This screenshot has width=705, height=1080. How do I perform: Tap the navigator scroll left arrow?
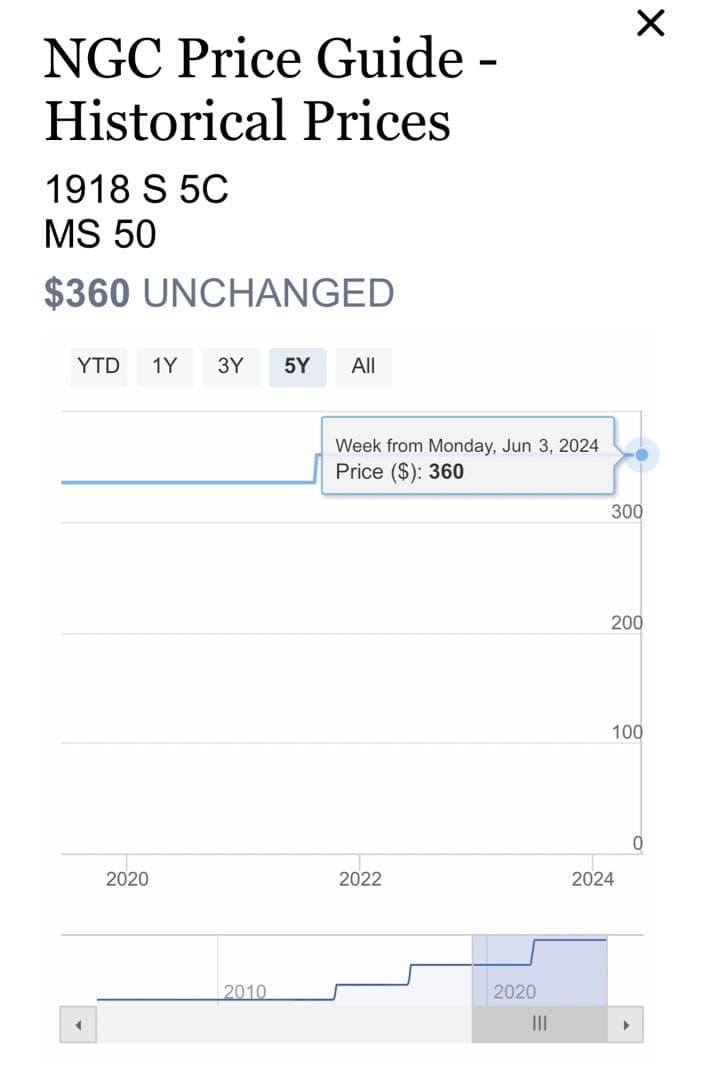tap(78, 1024)
